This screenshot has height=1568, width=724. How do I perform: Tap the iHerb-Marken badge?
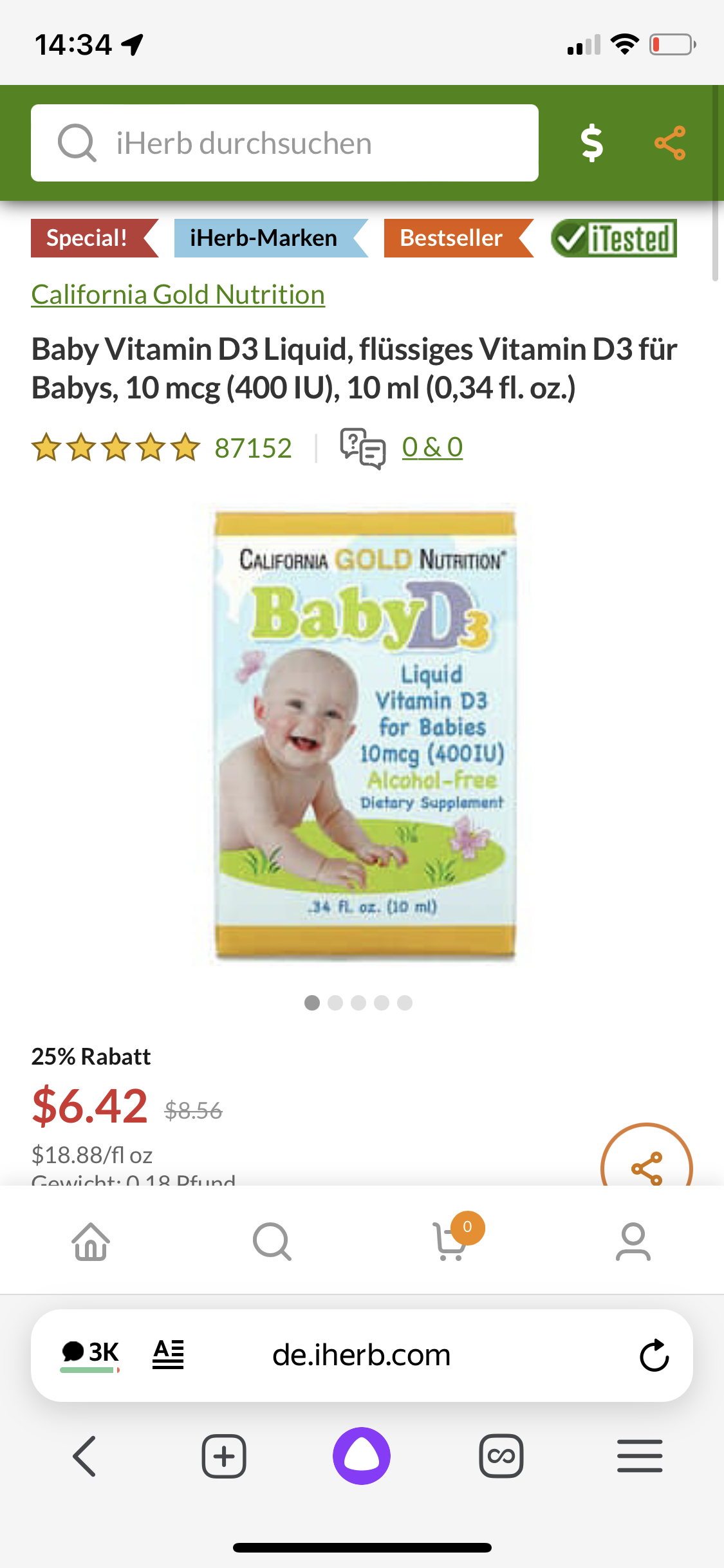271,238
